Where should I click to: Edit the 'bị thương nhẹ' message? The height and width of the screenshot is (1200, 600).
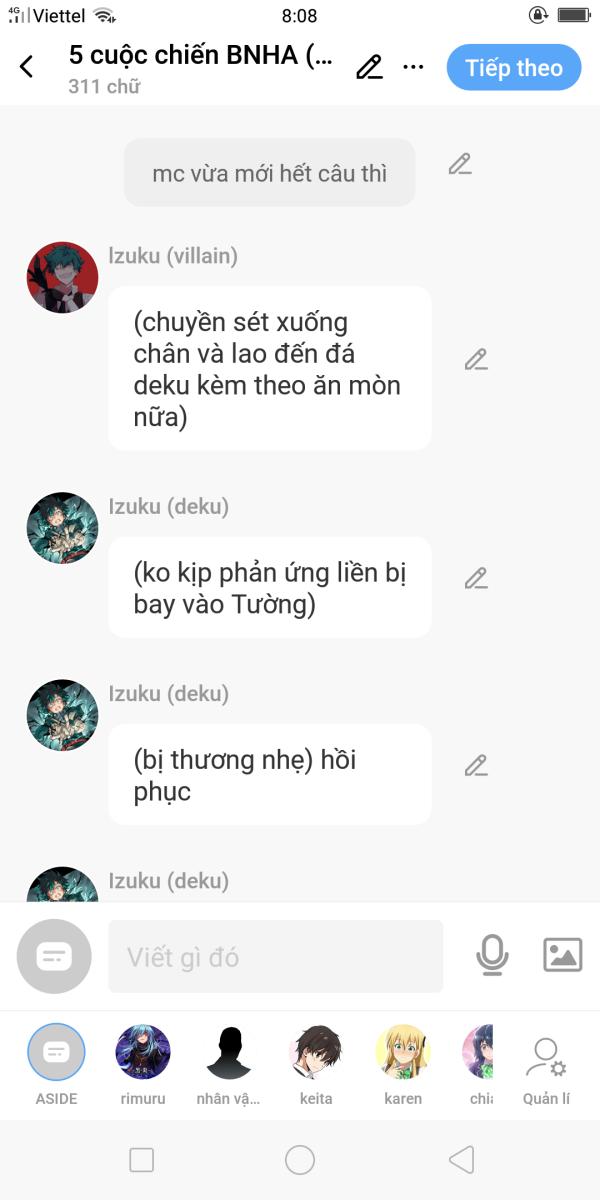coord(476,766)
